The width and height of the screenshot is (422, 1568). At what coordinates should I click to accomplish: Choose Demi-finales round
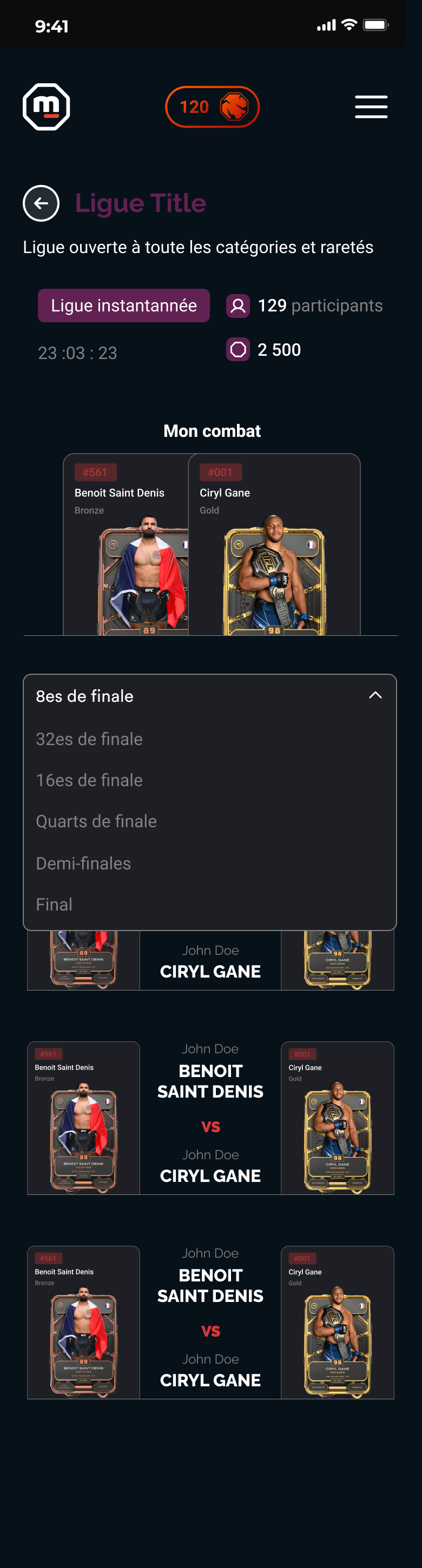coord(83,863)
